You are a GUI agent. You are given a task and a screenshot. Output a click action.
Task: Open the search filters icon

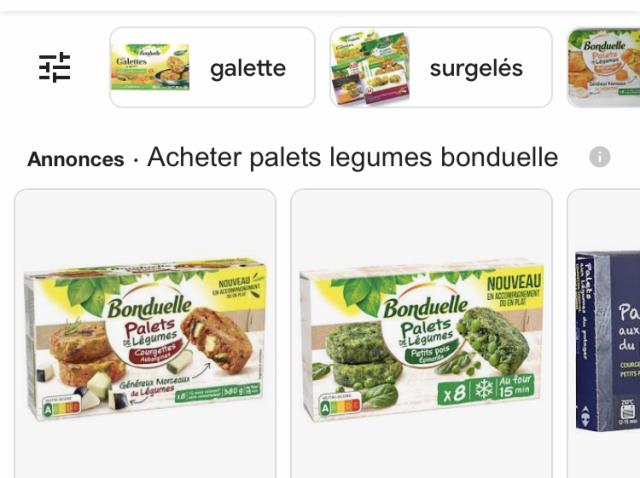coord(55,67)
